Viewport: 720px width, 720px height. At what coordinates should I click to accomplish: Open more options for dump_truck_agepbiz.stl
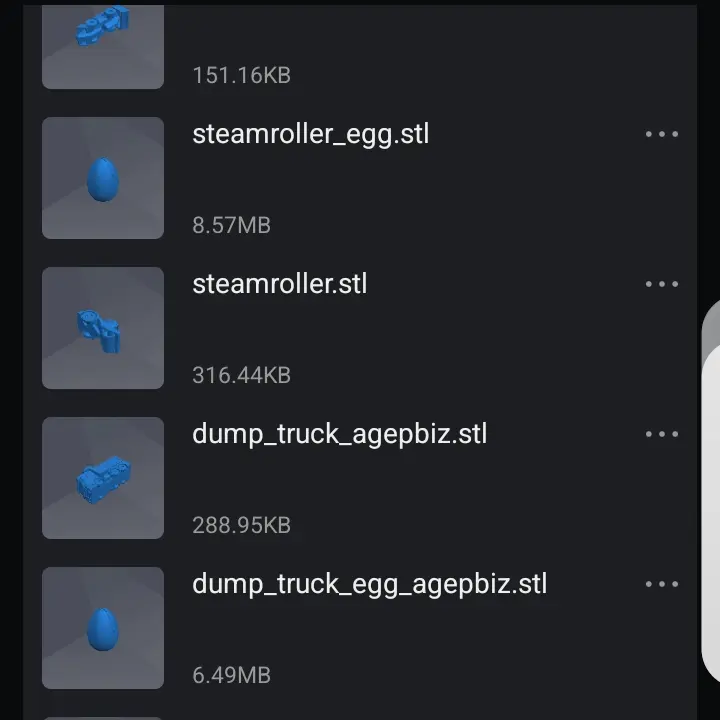click(x=661, y=434)
